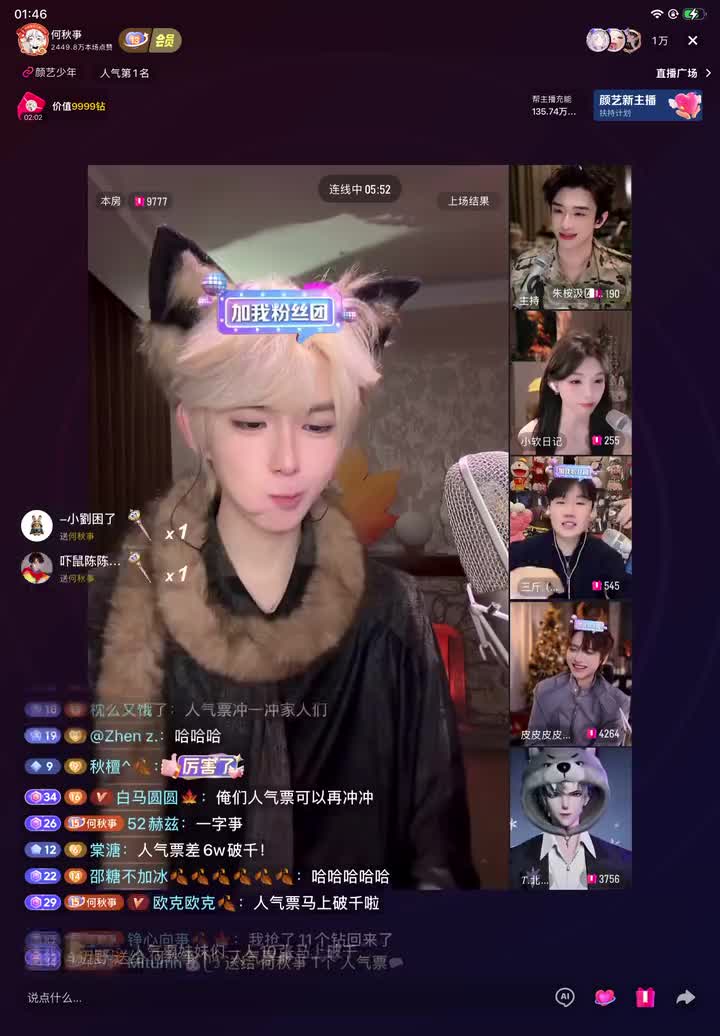Image resolution: width=720 pixels, height=1036 pixels.
Task: Tap the 说点什么 comment input
Action: pos(150,997)
